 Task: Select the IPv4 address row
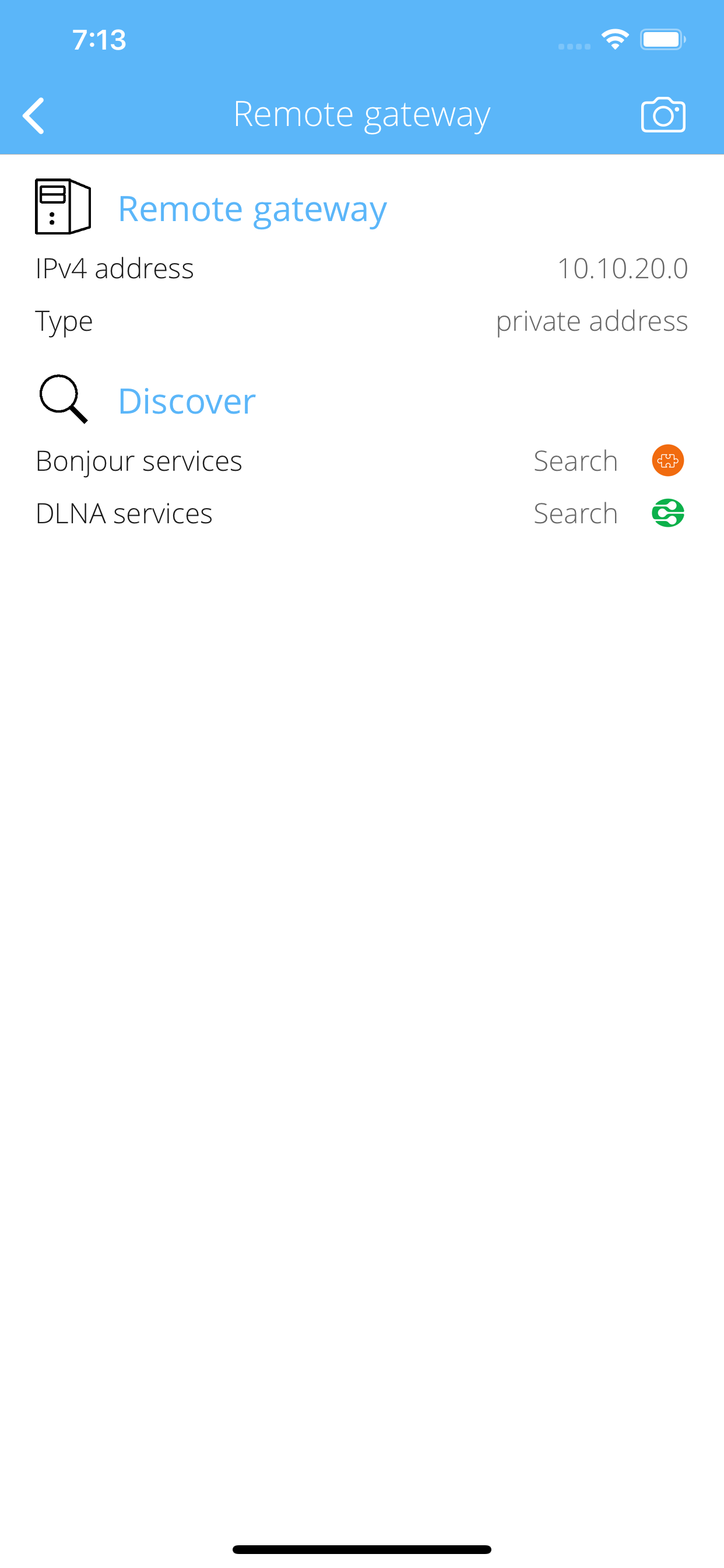[x=114, y=268]
